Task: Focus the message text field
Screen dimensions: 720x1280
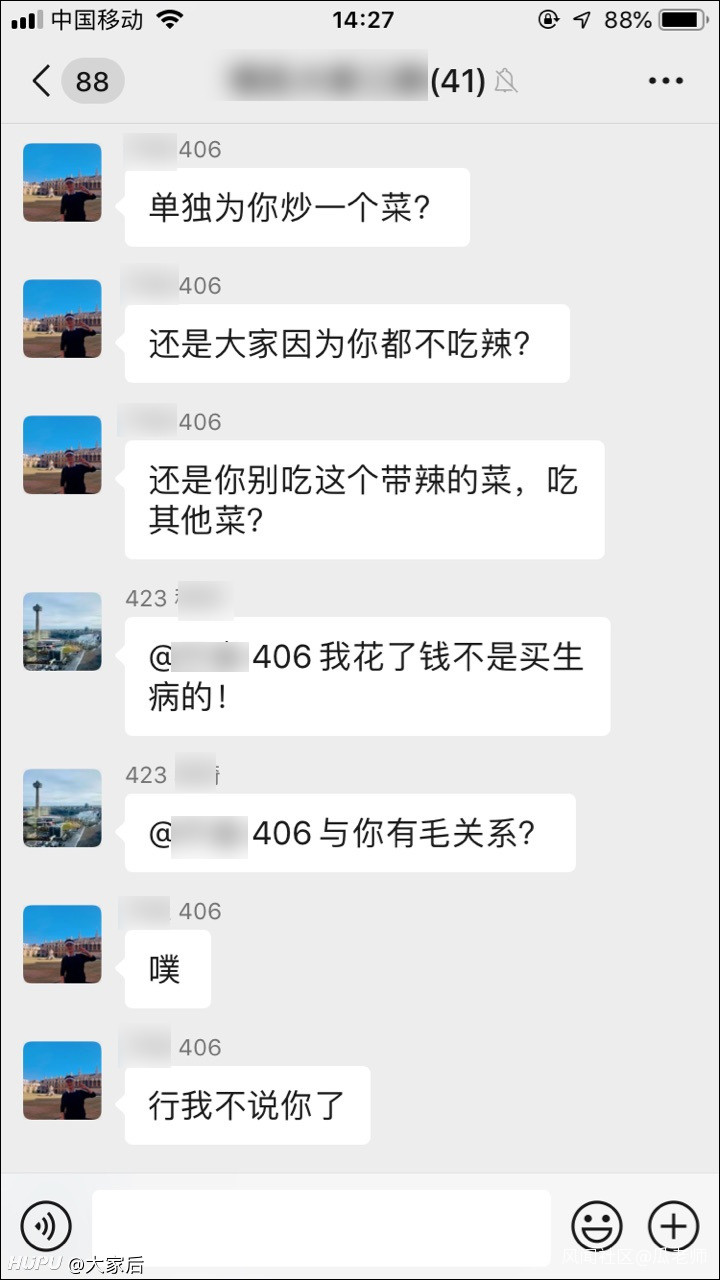Action: coord(321,1225)
